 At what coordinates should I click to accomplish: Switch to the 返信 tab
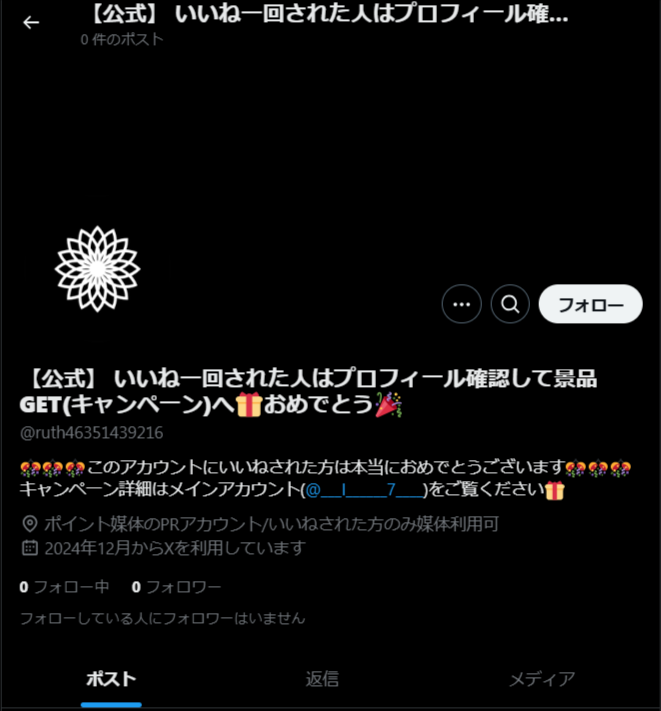(x=322, y=679)
